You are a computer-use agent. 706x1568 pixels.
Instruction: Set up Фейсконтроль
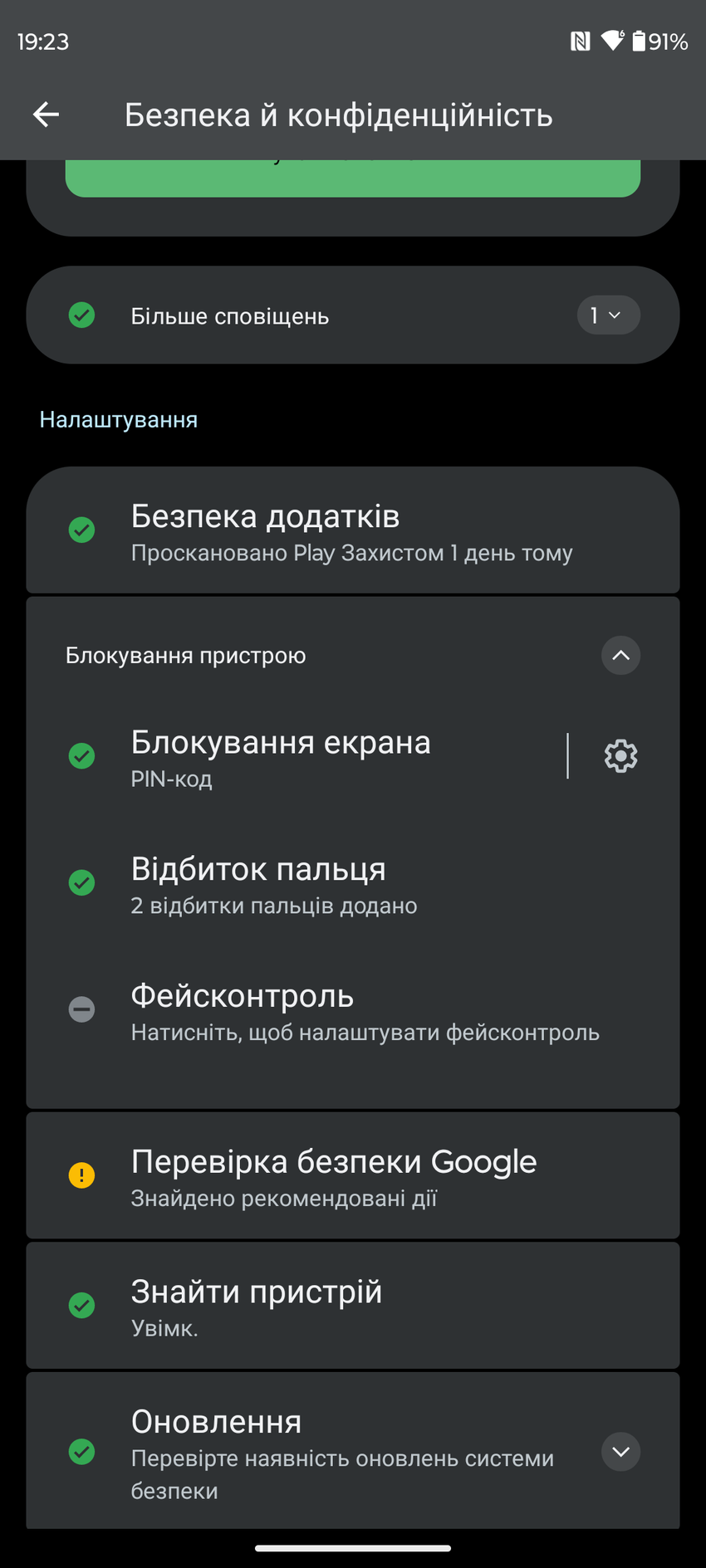pyautogui.click(x=352, y=1010)
